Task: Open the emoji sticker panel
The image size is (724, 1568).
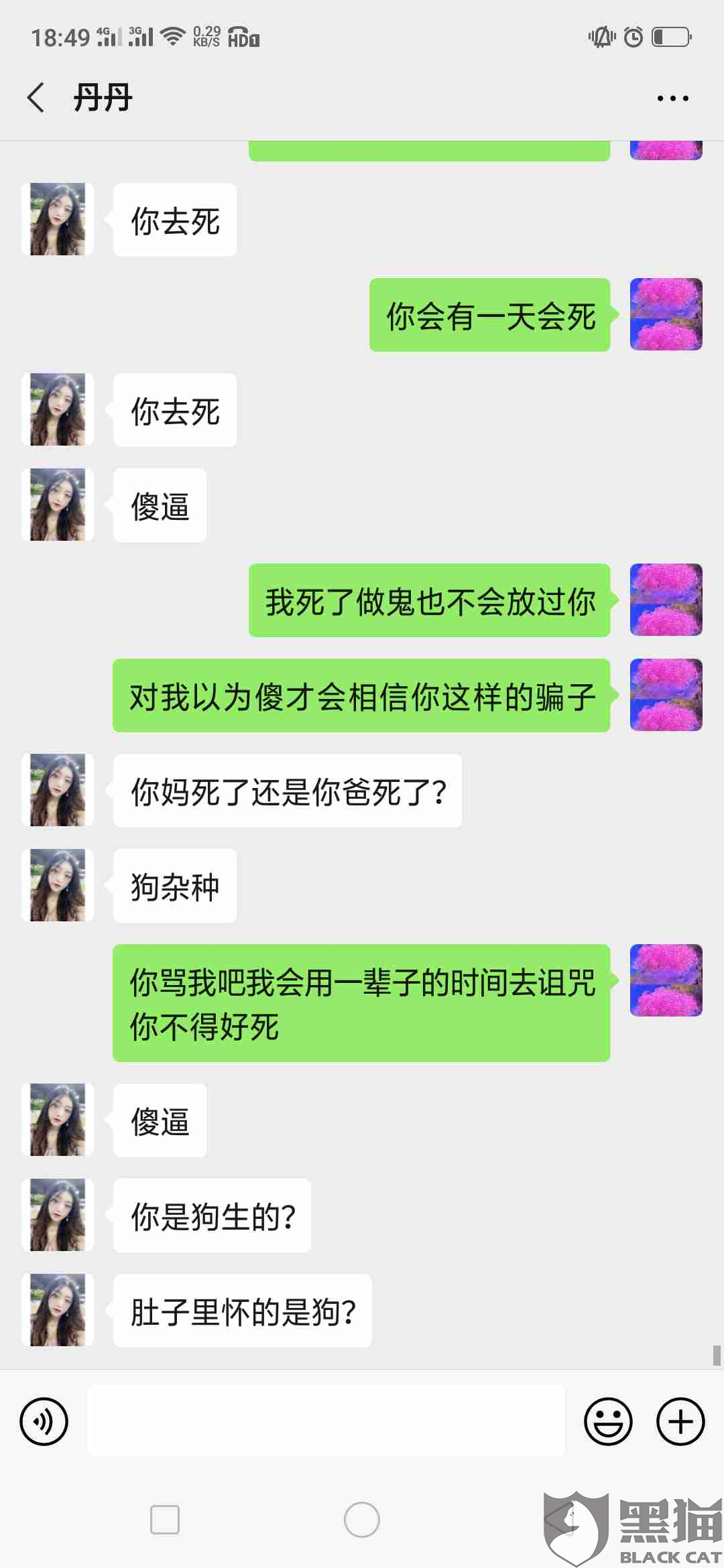Action: click(608, 1421)
